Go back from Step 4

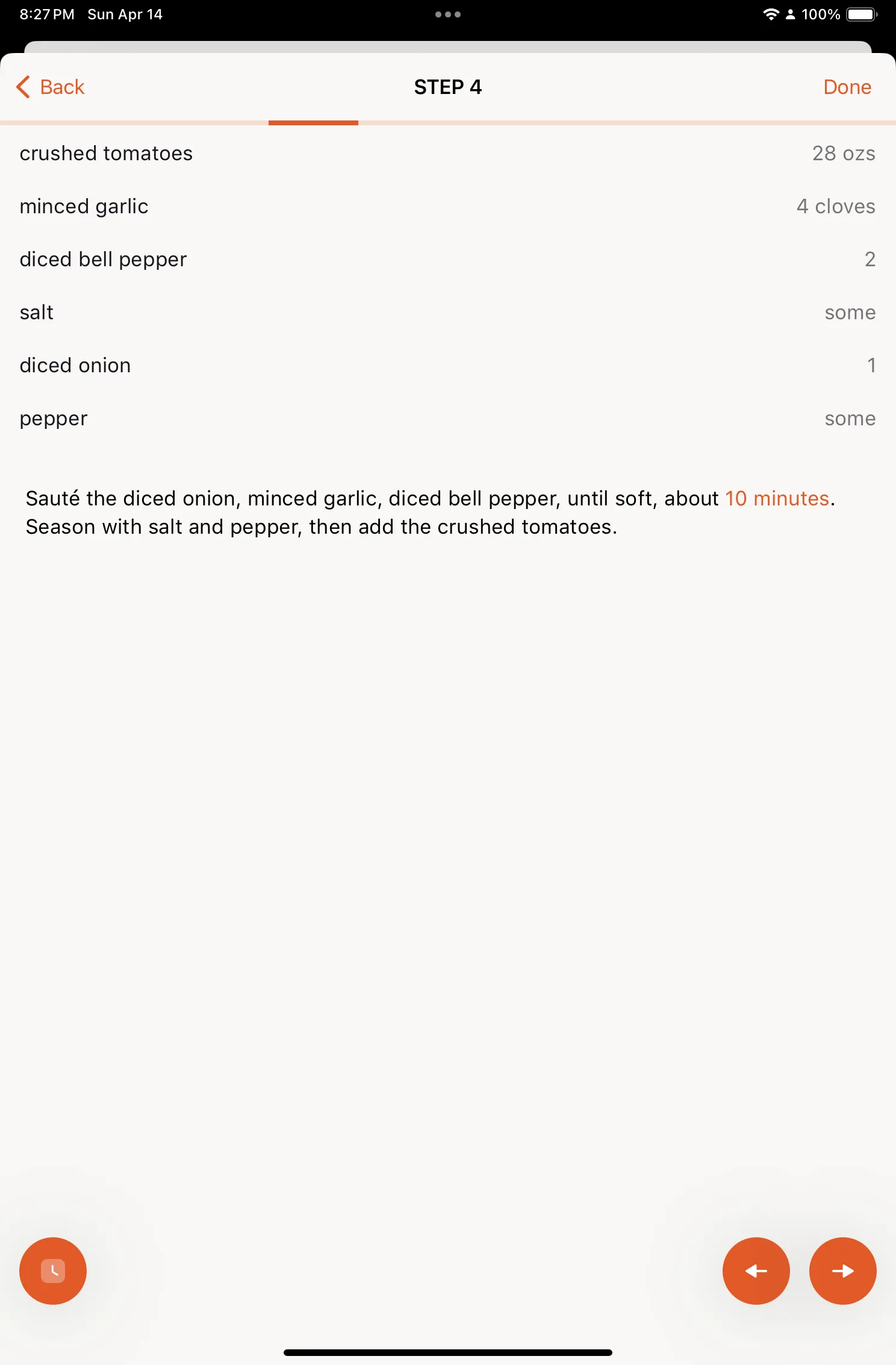51,87
